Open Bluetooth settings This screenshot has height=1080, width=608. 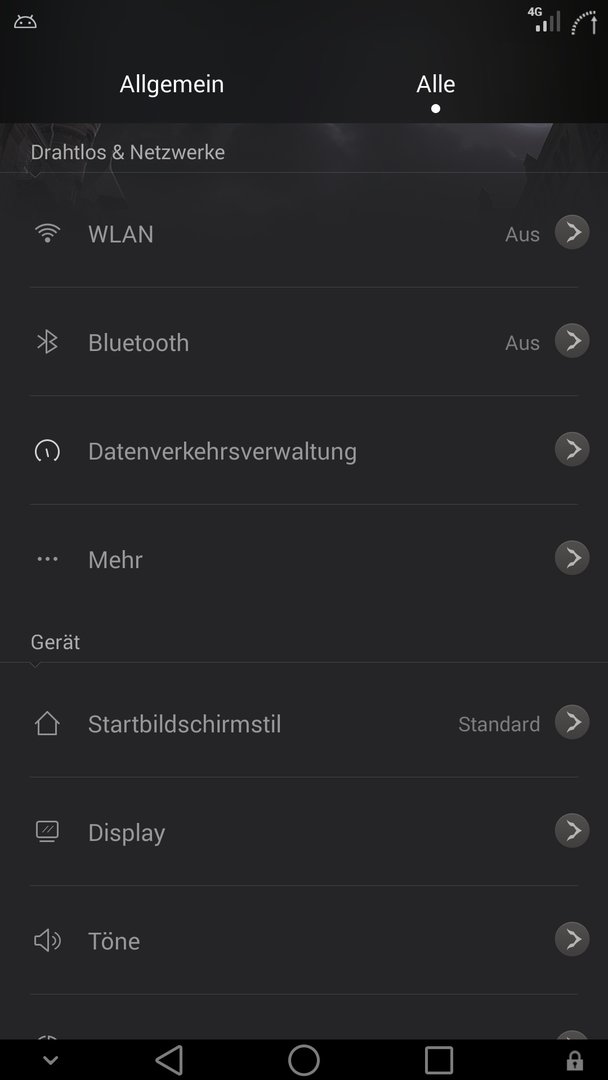click(x=304, y=342)
